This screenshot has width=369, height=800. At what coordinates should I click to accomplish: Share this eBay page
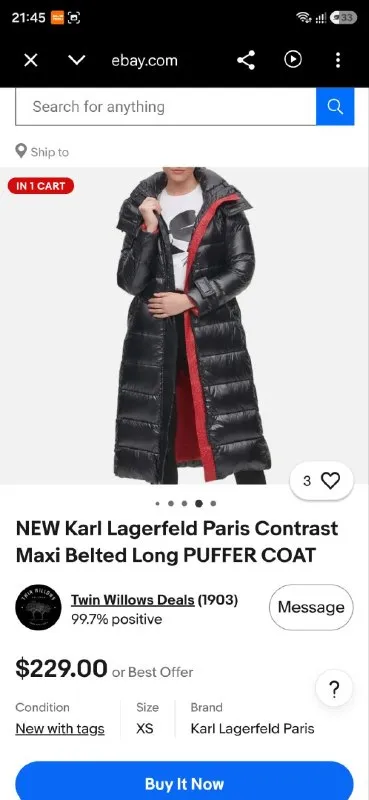246,61
